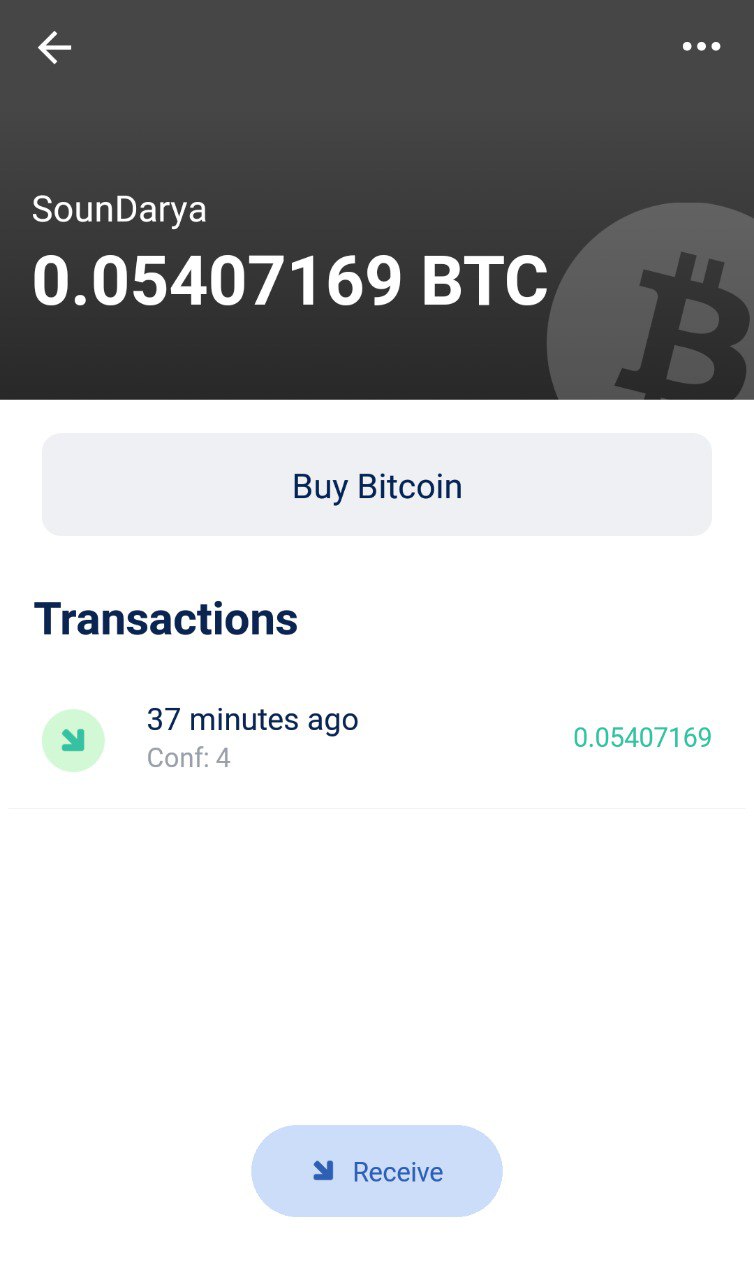Tap Receive to get Bitcoin
The height and width of the screenshot is (1280, 754).
(376, 1171)
